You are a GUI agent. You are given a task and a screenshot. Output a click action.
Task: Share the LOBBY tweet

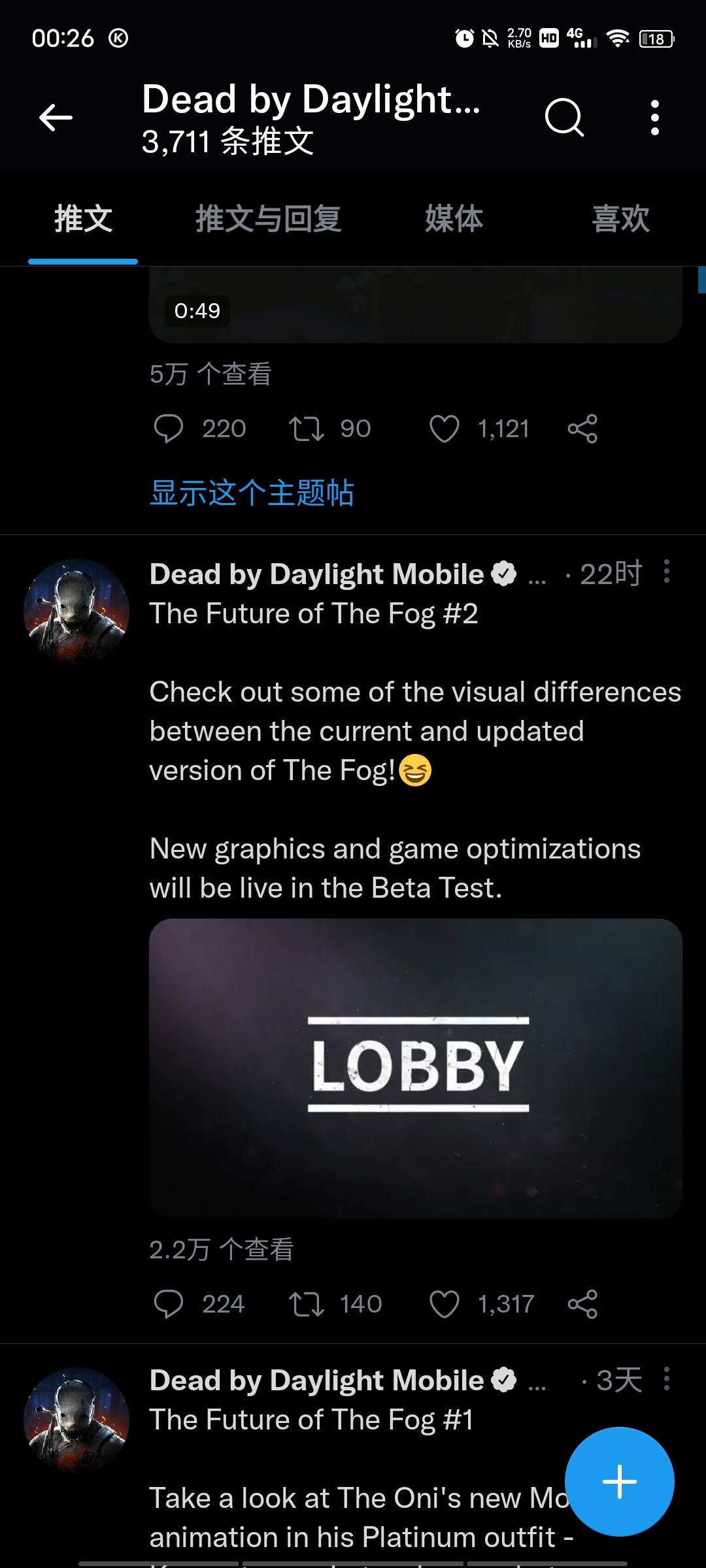point(584,1303)
